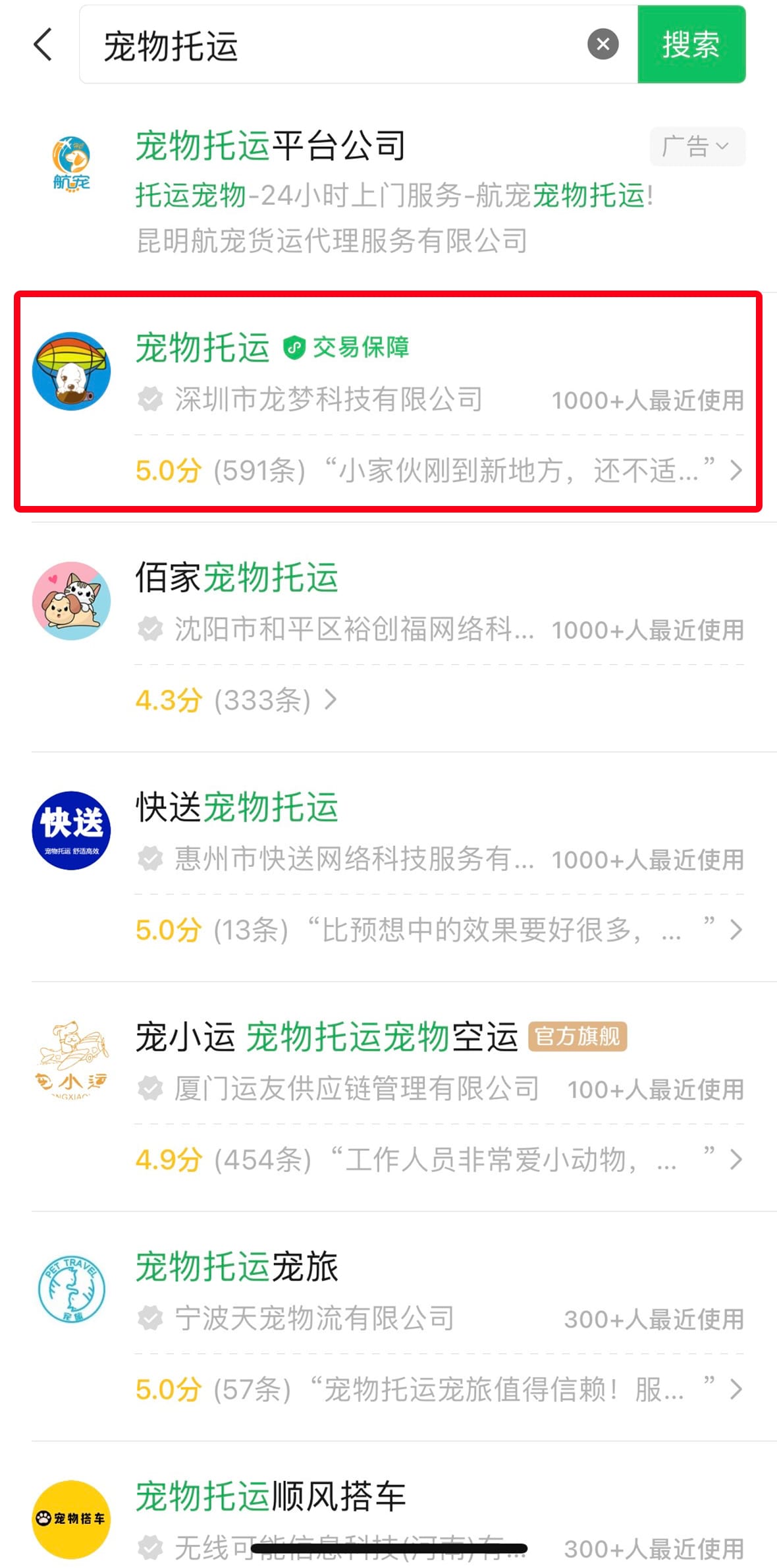View the 333 reviews of 佰家宠物托运
This screenshot has width=777, height=1568.
[x=237, y=700]
